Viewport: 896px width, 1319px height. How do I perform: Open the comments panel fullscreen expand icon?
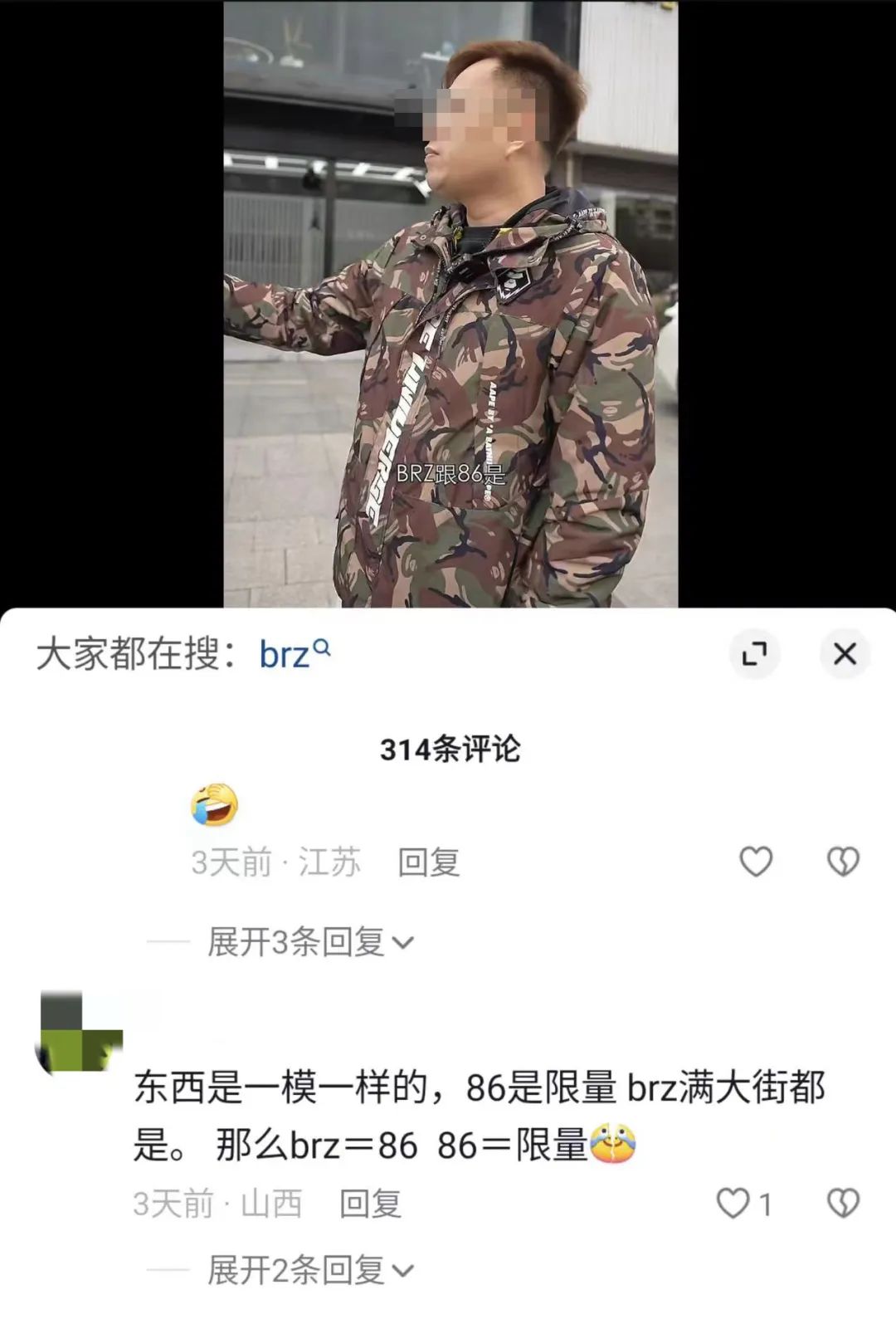click(x=755, y=654)
